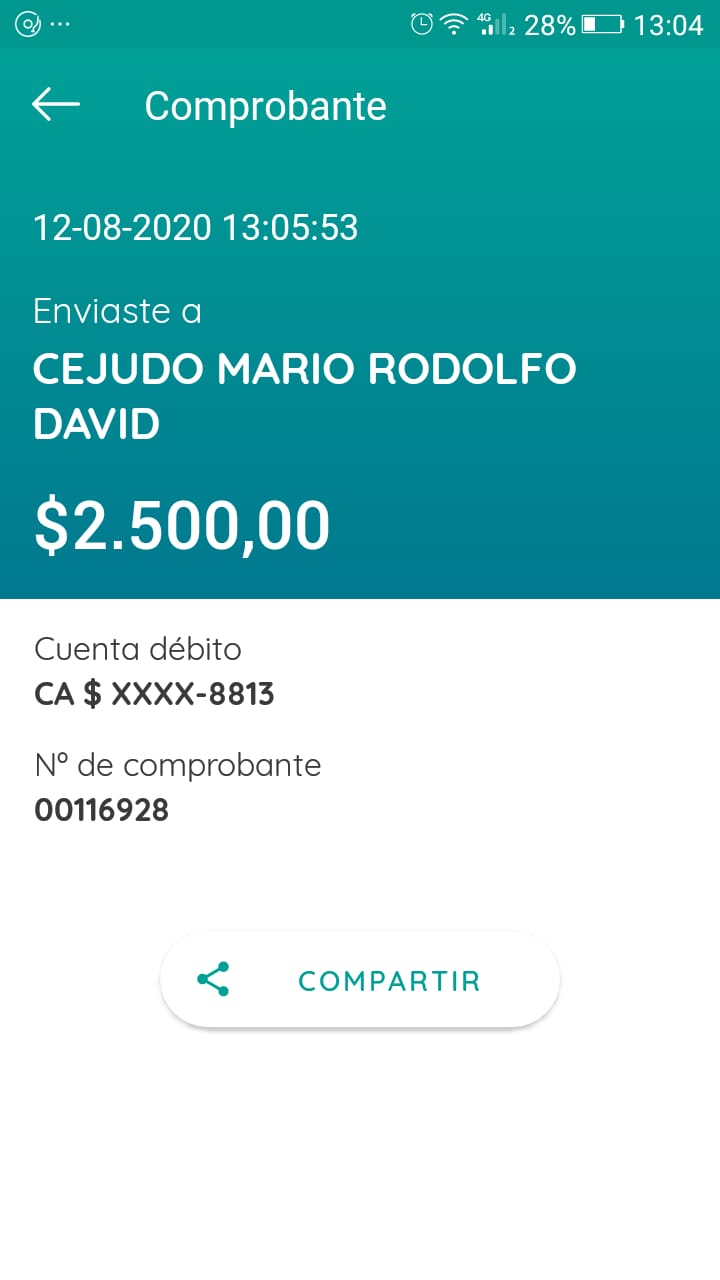Share the receipt with Compartir button

tap(360, 980)
